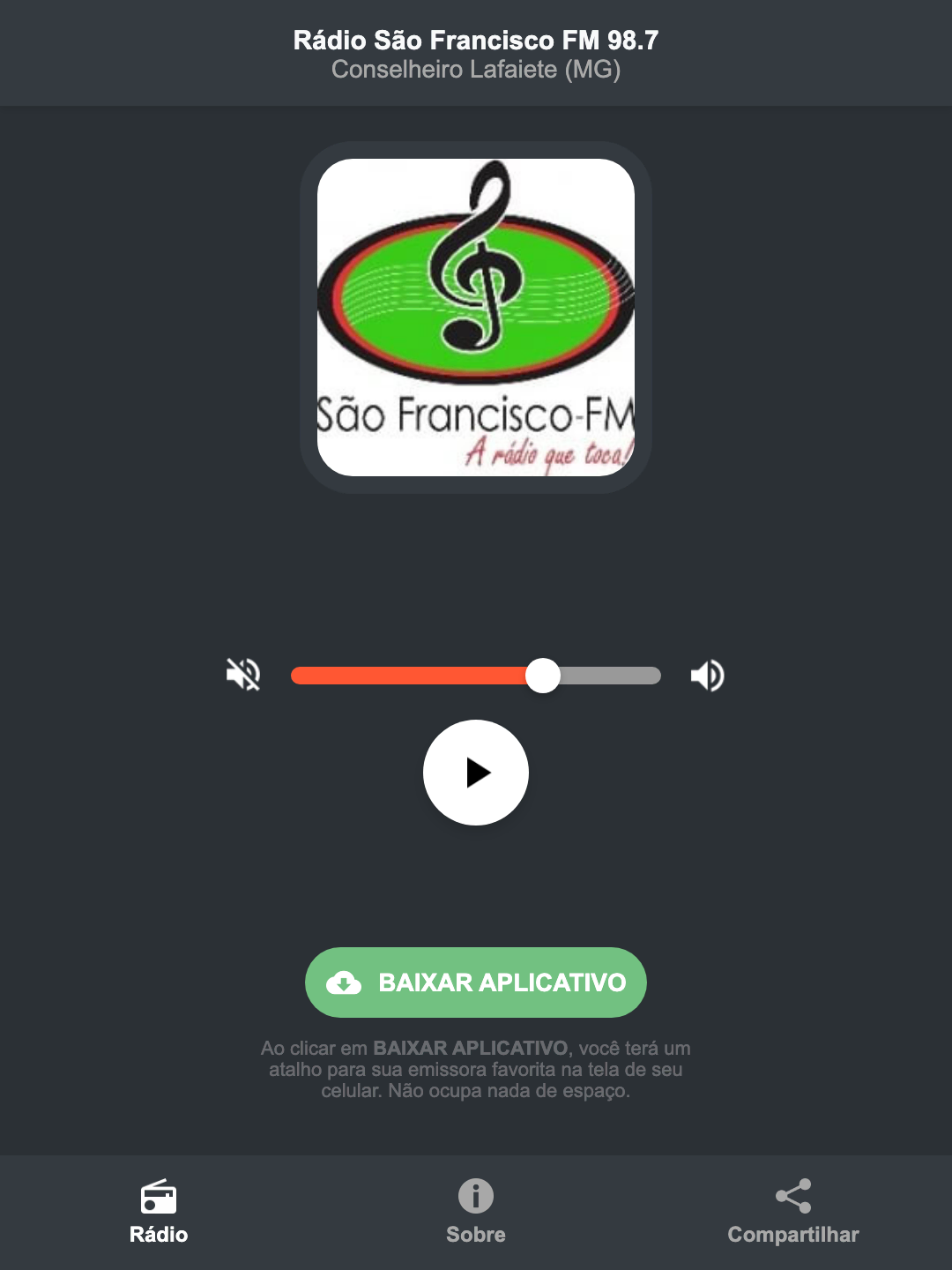Image resolution: width=952 pixels, height=1270 pixels.
Task: Click the station title Rádio São Francisco FM
Action: 476,39
